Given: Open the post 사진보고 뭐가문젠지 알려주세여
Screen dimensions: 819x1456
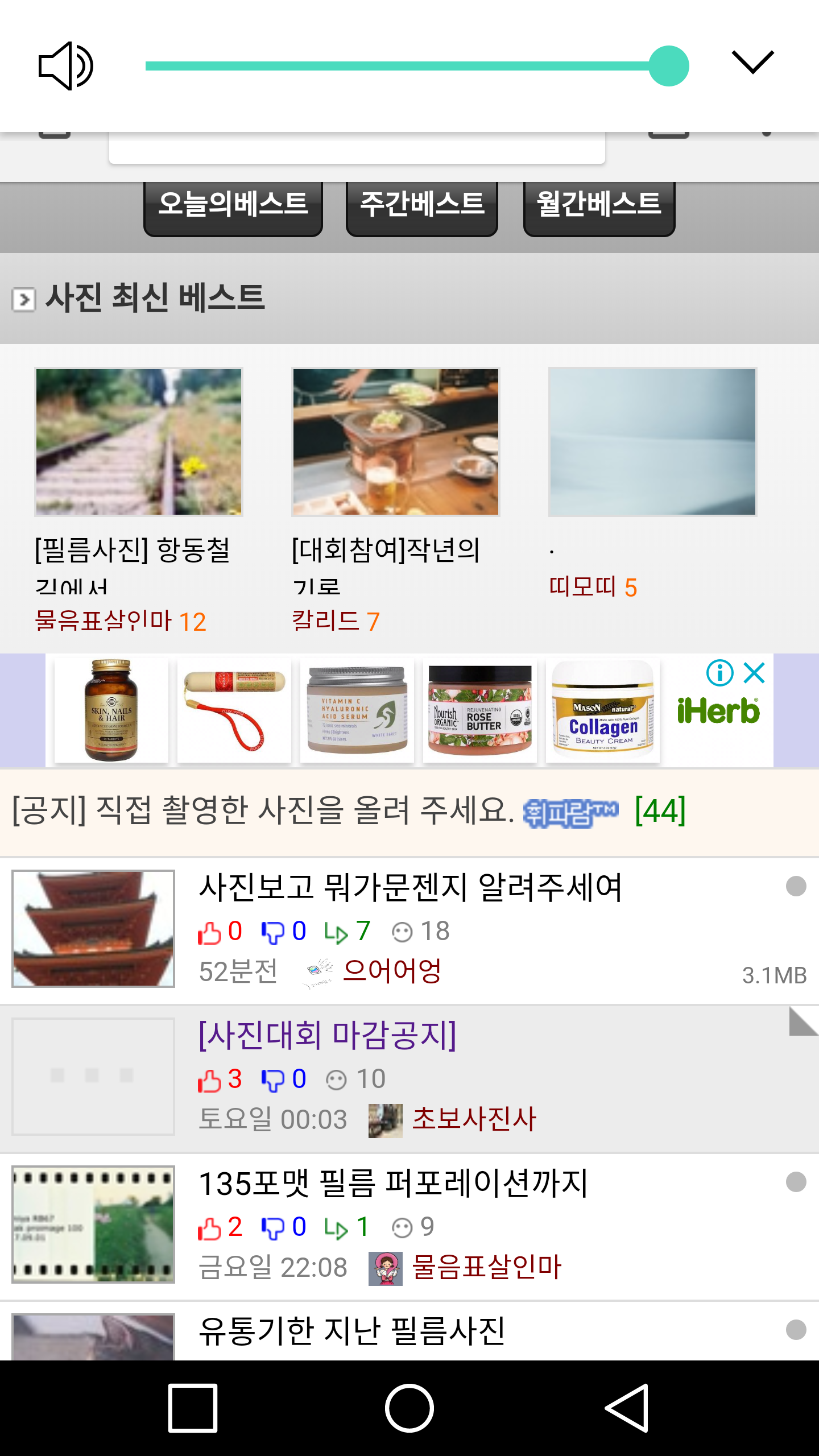Looking at the screenshot, I should [x=409, y=930].
